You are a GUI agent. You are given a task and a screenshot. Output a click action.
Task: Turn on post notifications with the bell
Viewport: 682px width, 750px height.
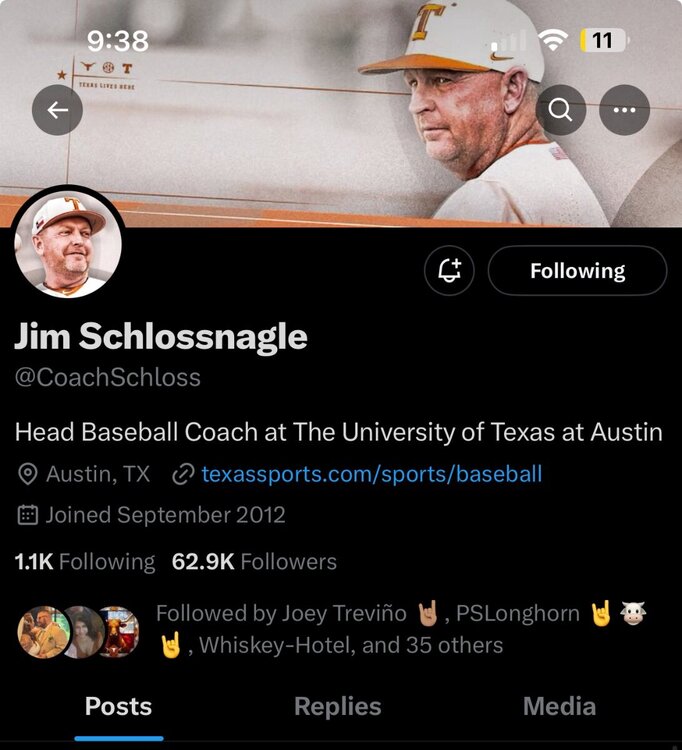(450, 271)
